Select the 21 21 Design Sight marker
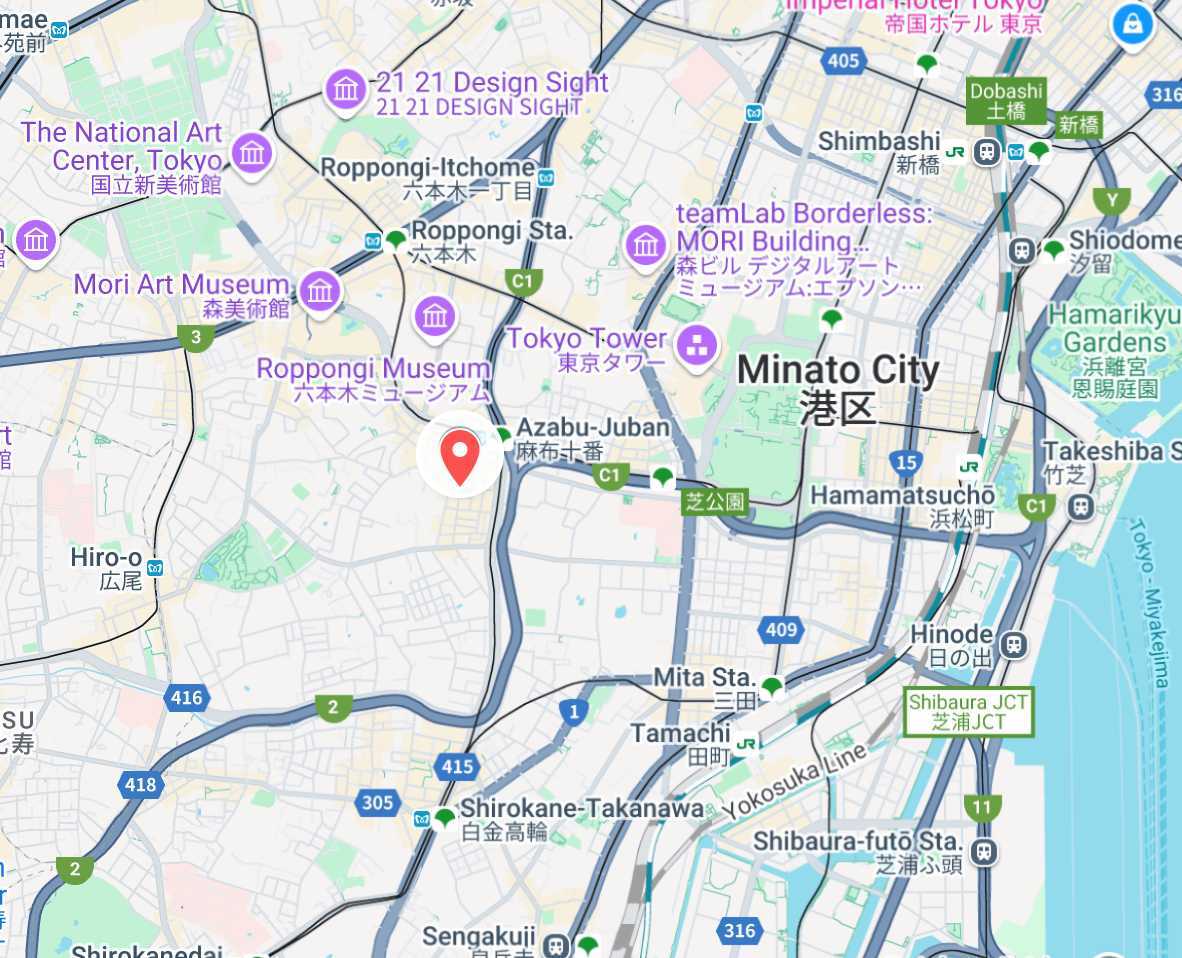Image resolution: width=1182 pixels, height=958 pixels. pos(346,89)
